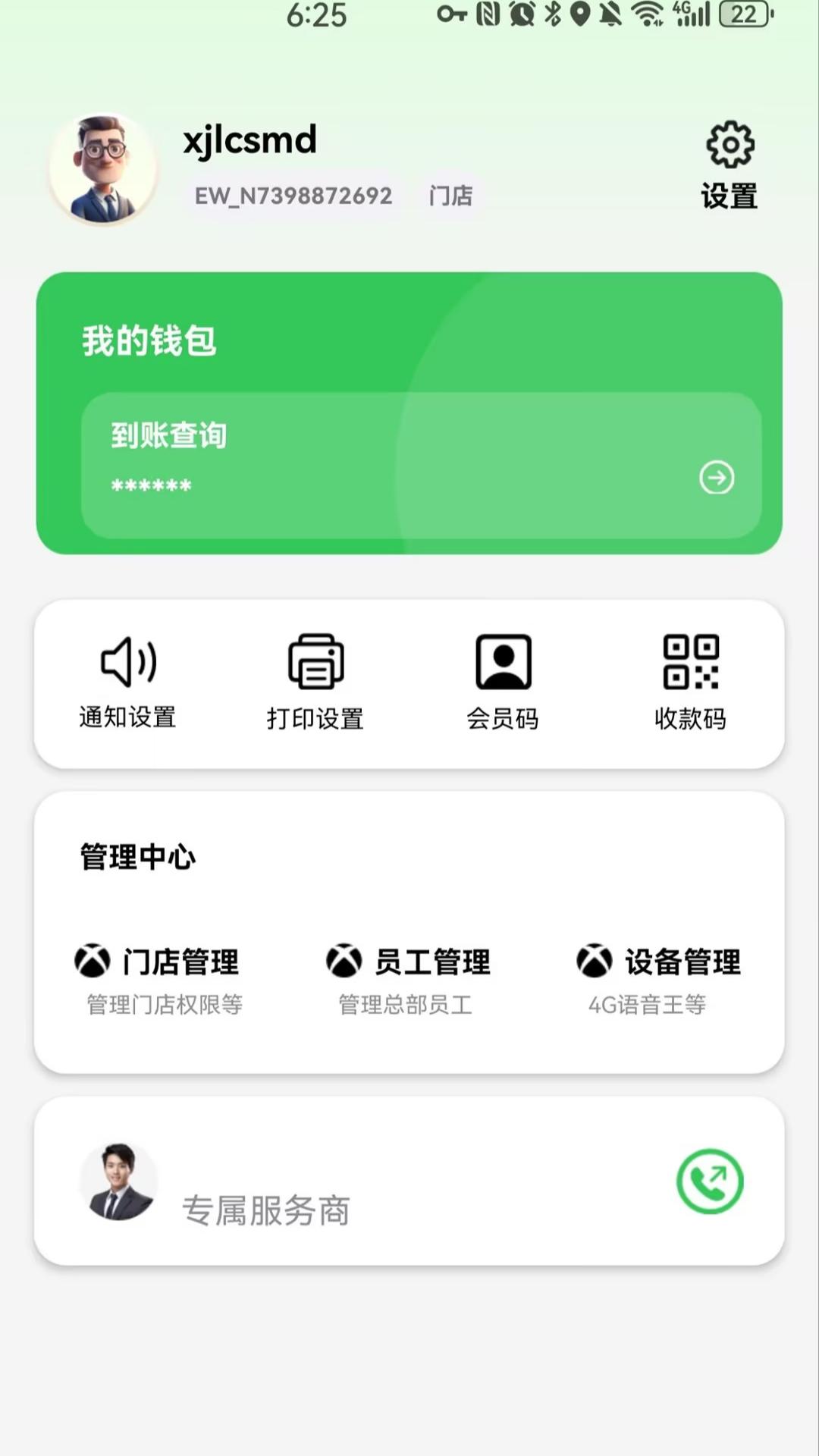
Task: Open 设备管理 device management
Action: 659,977
